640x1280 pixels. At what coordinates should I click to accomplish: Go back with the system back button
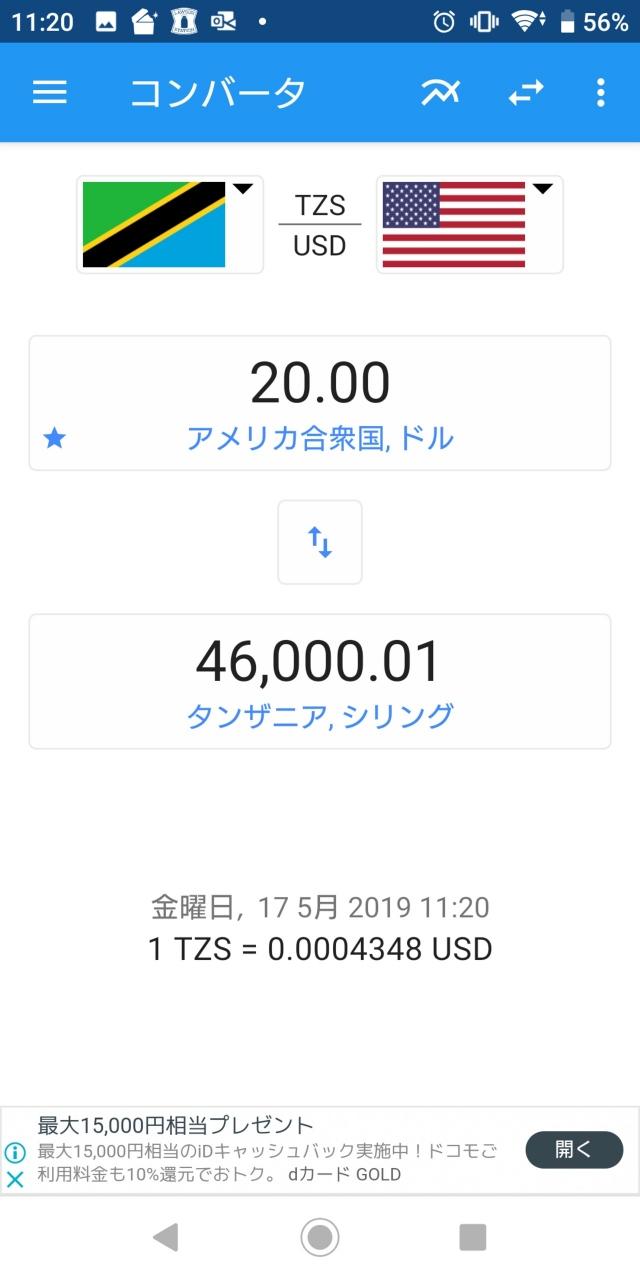[x=165, y=1238]
